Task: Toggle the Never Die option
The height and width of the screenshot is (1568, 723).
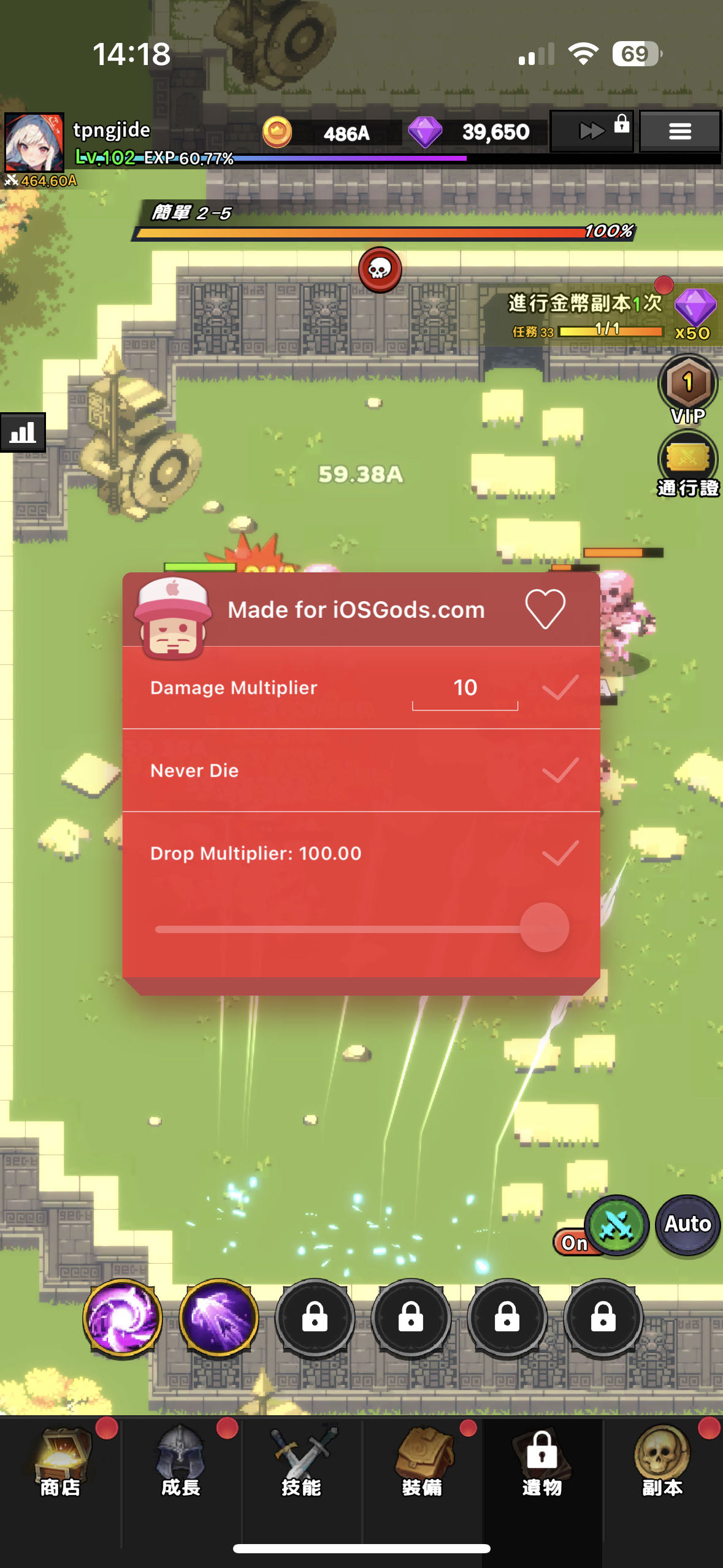Action: [560, 771]
